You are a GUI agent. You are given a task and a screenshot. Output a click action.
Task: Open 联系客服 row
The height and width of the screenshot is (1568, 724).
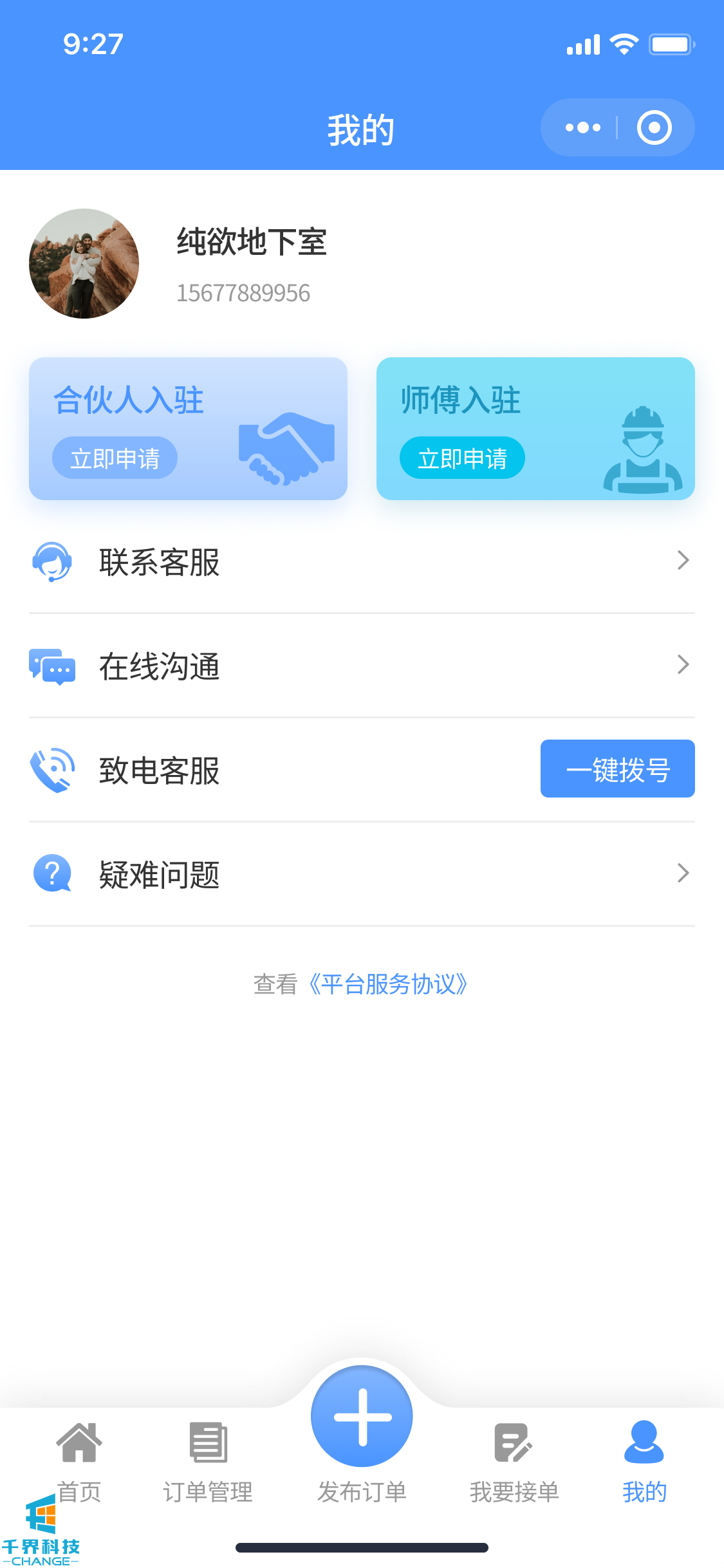tap(362, 561)
